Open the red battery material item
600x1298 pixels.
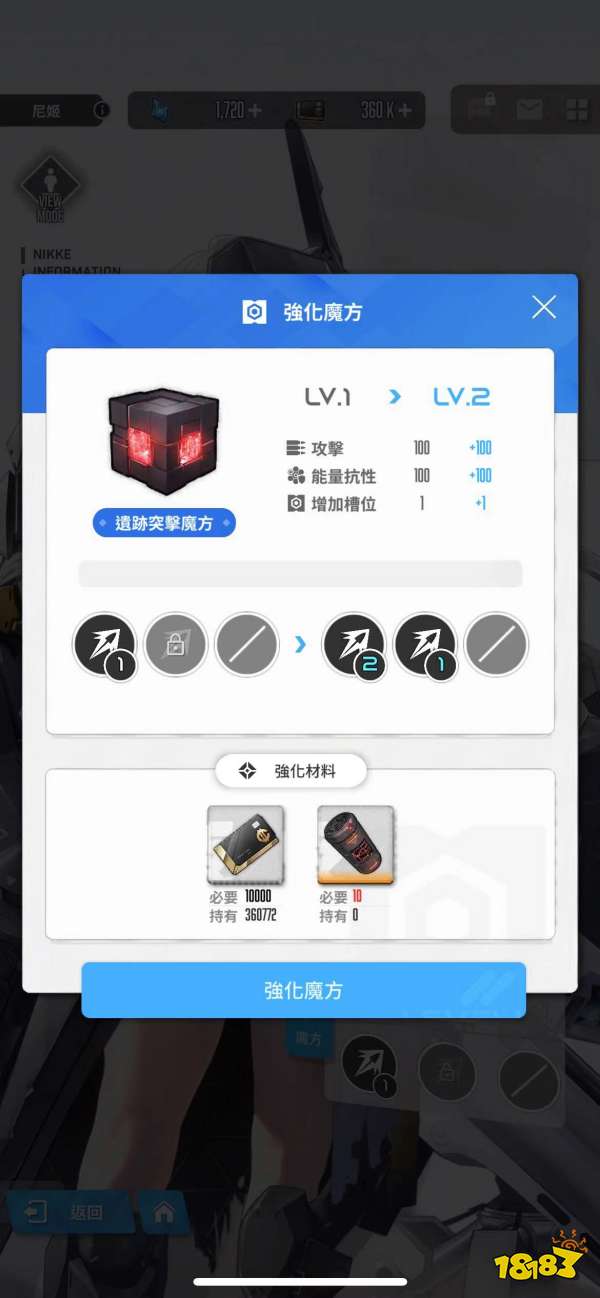pyautogui.click(x=355, y=845)
